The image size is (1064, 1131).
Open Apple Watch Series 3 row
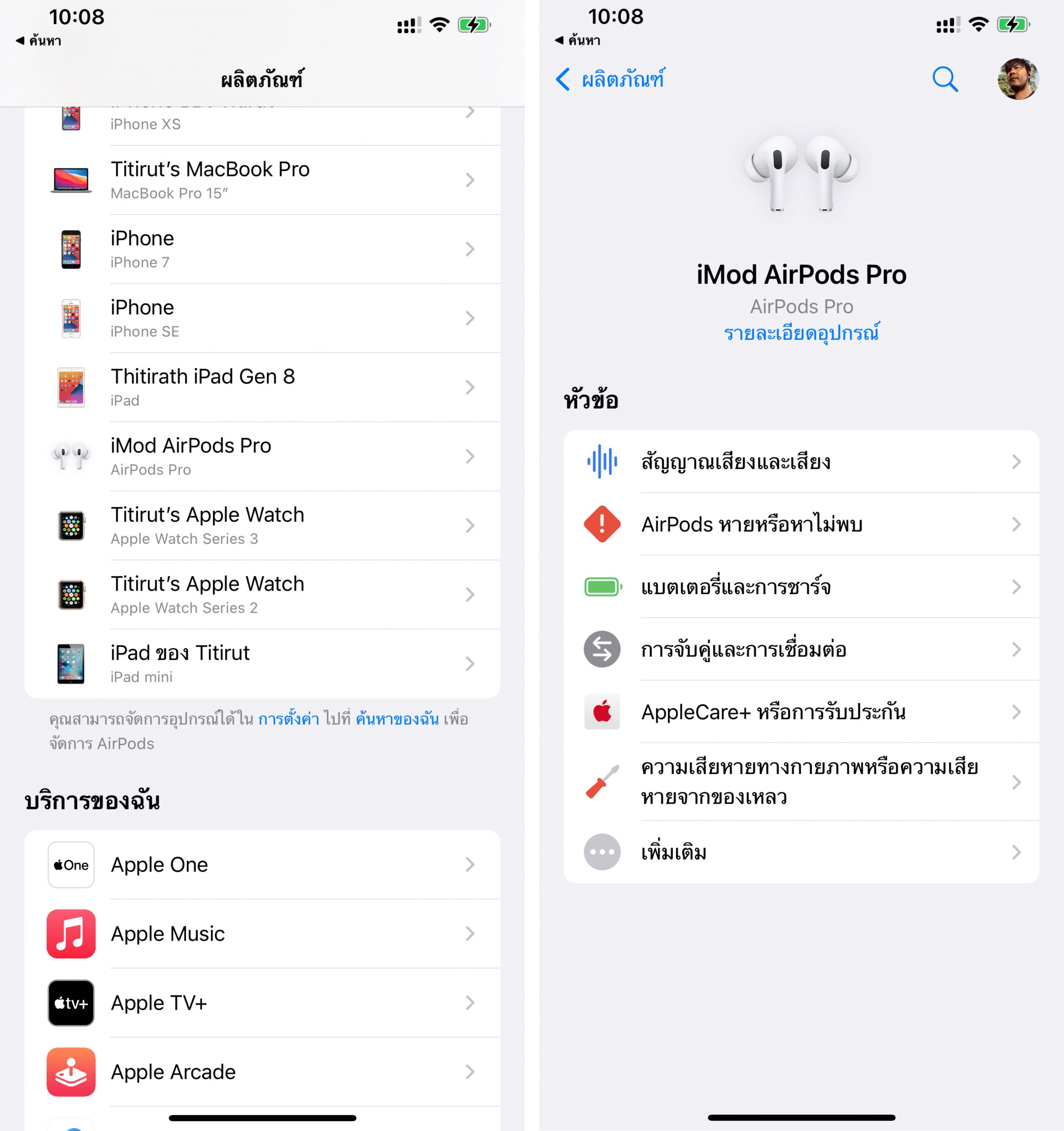click(262, 526)
